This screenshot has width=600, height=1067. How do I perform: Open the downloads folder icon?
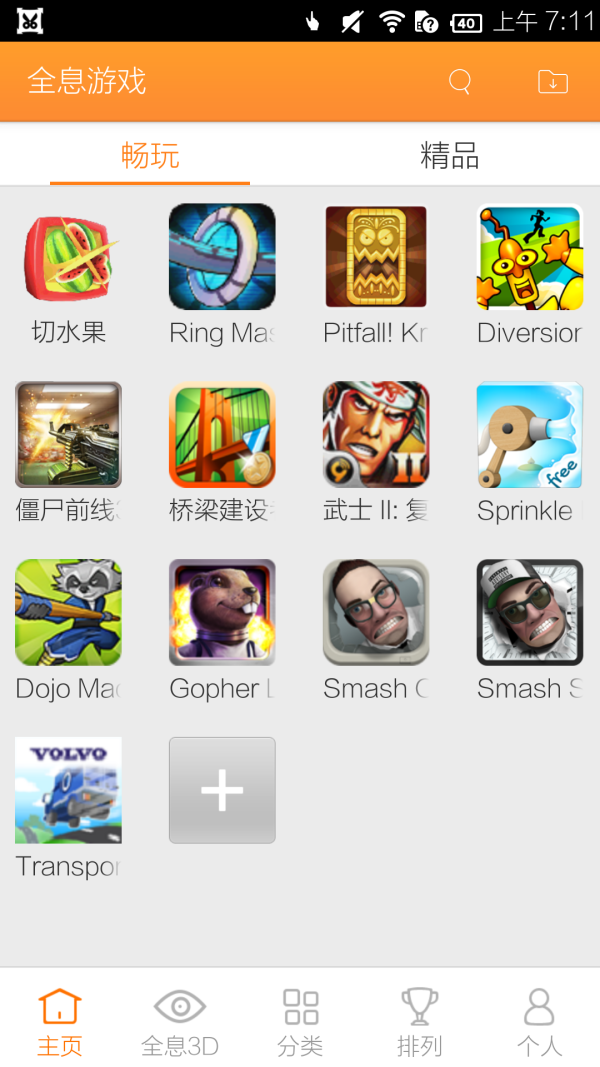point(552,82)
